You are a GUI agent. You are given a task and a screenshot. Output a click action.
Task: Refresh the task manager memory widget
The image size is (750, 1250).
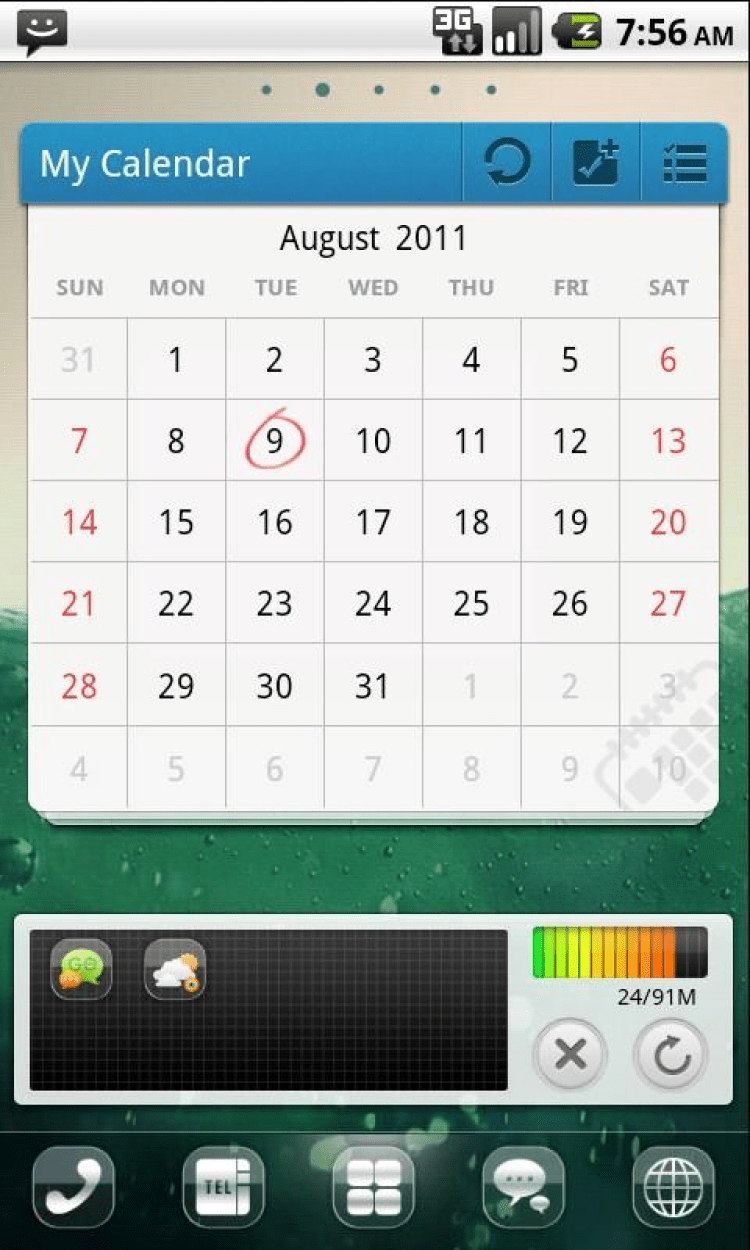click(670, 1054)
